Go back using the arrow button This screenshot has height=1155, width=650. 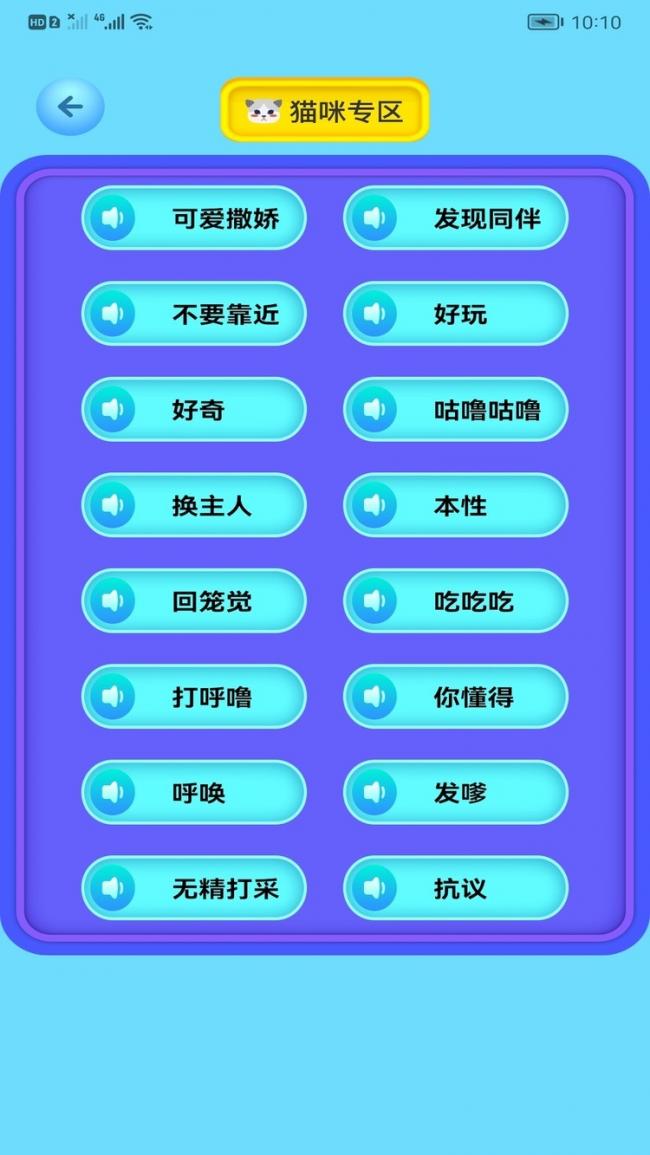[70, 107]
